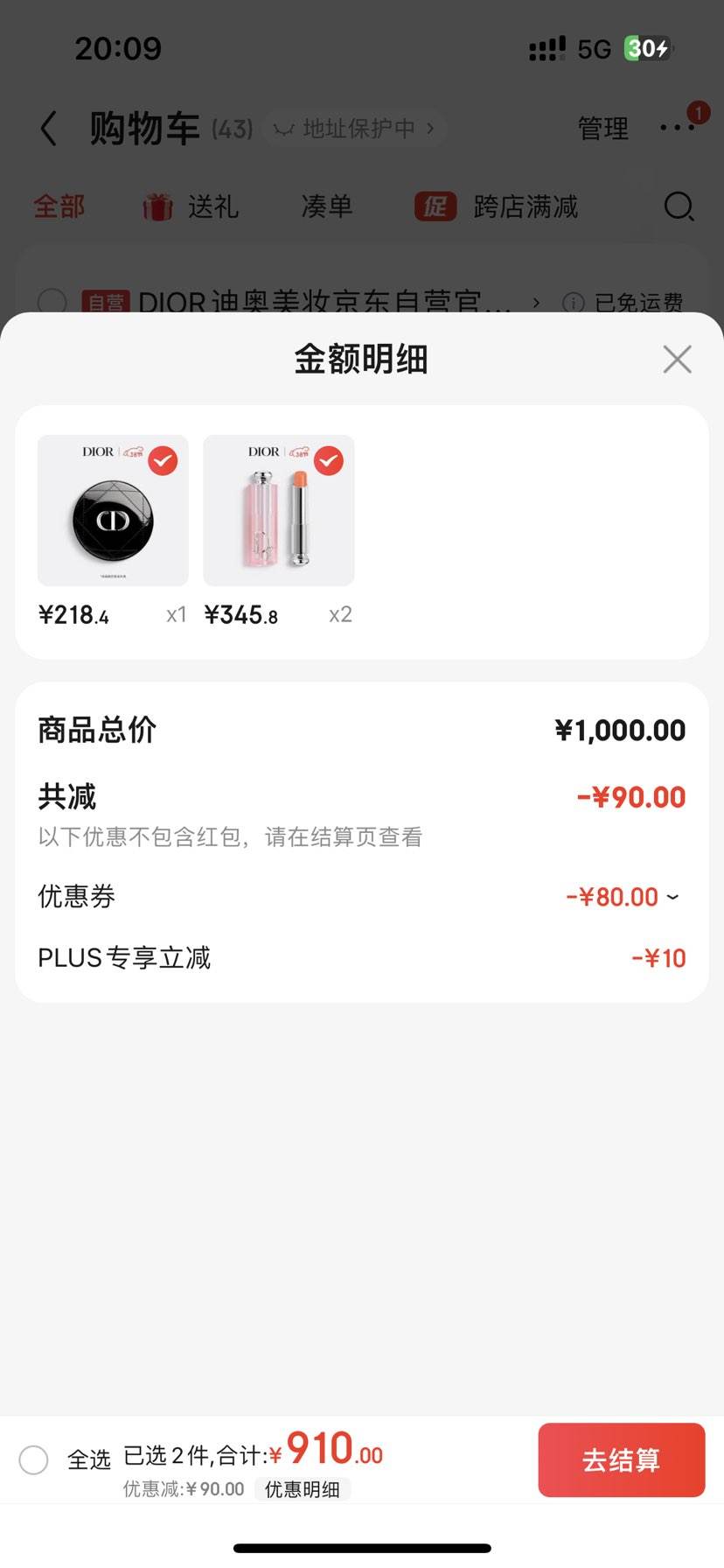Switch to the 跨店满减 tab

(x=497, y=206)
